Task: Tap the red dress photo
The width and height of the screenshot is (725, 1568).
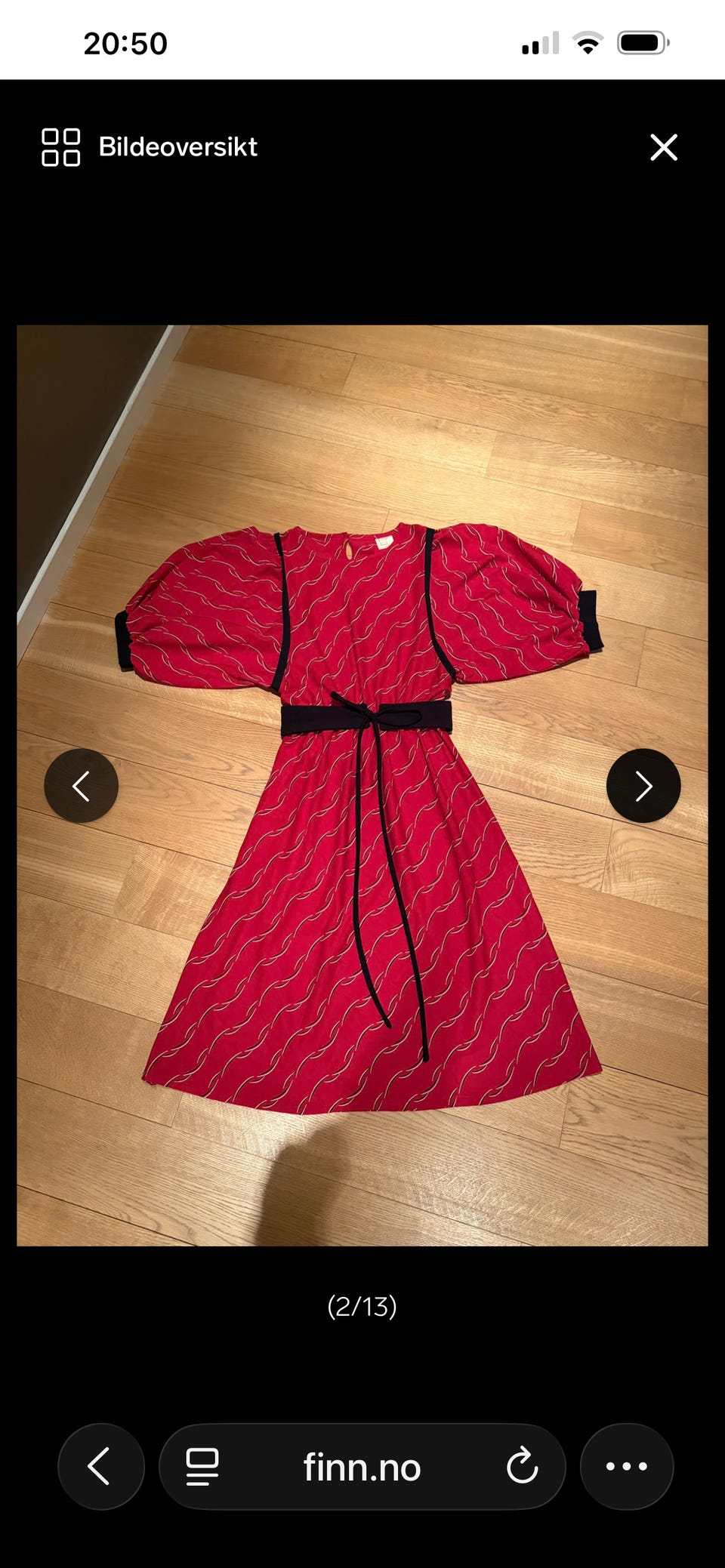Action: (362, 785)
